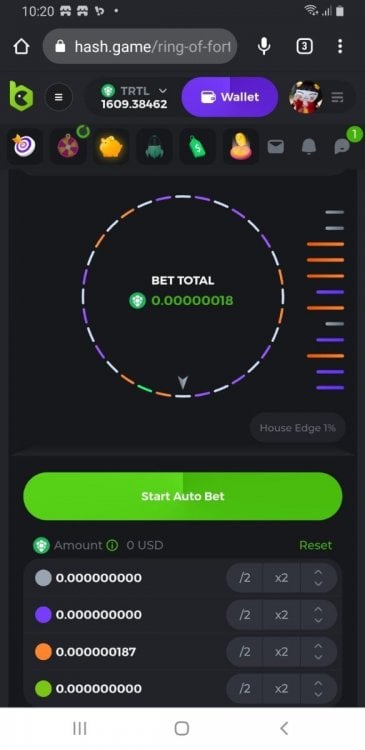Double the green bet amount
The height and width of the screenshot is (750, 365).
coord(281,688)
